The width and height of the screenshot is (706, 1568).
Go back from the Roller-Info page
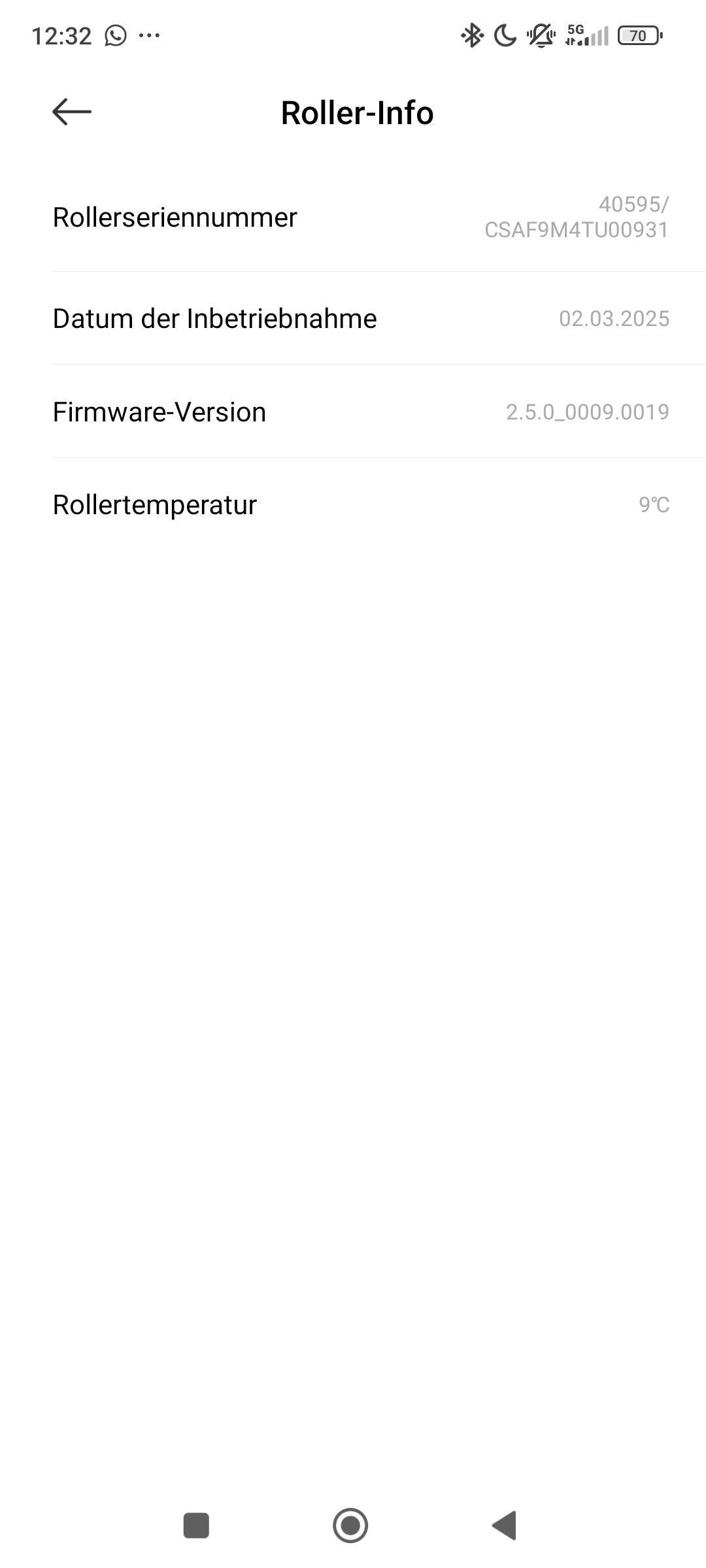(x=72, y=112)
